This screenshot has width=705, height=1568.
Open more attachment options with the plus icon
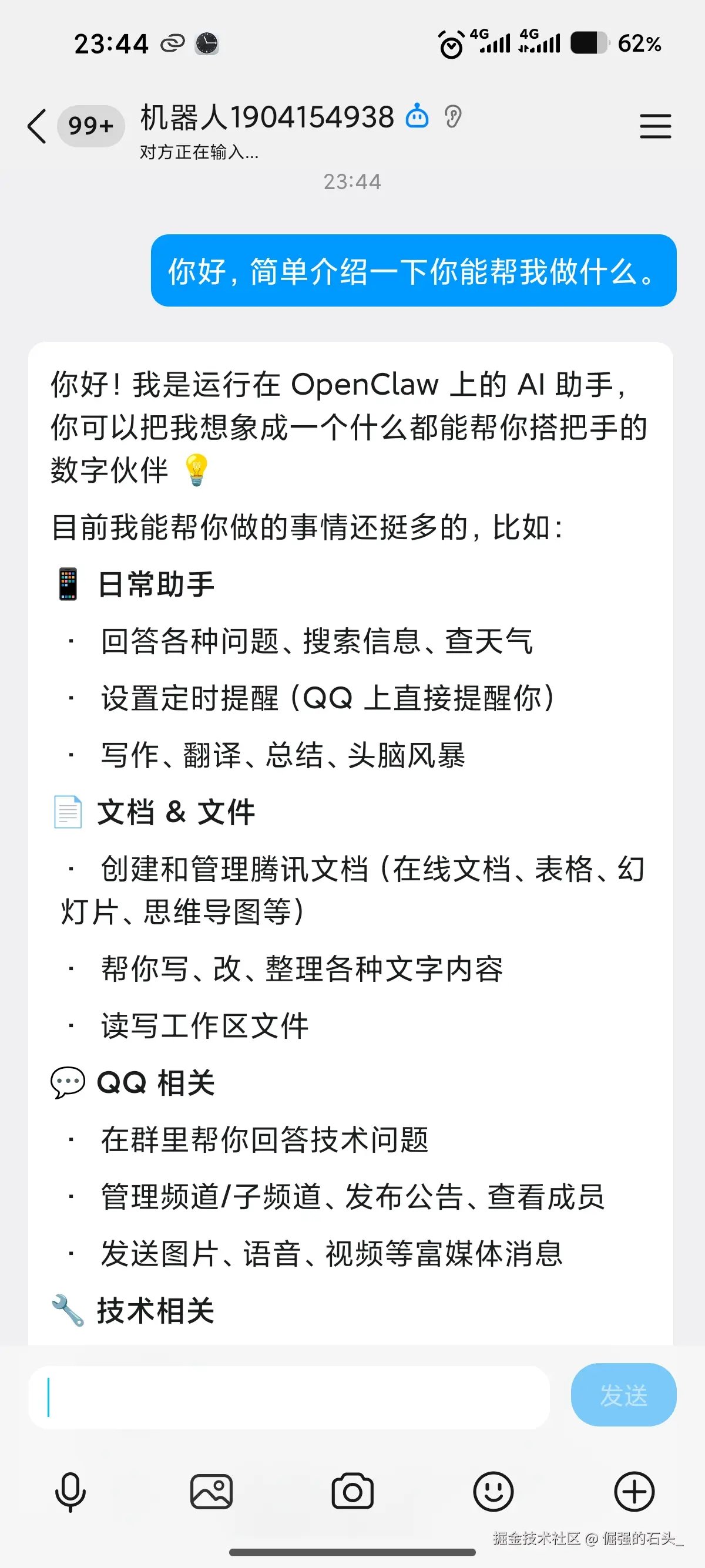point(634,1492)
